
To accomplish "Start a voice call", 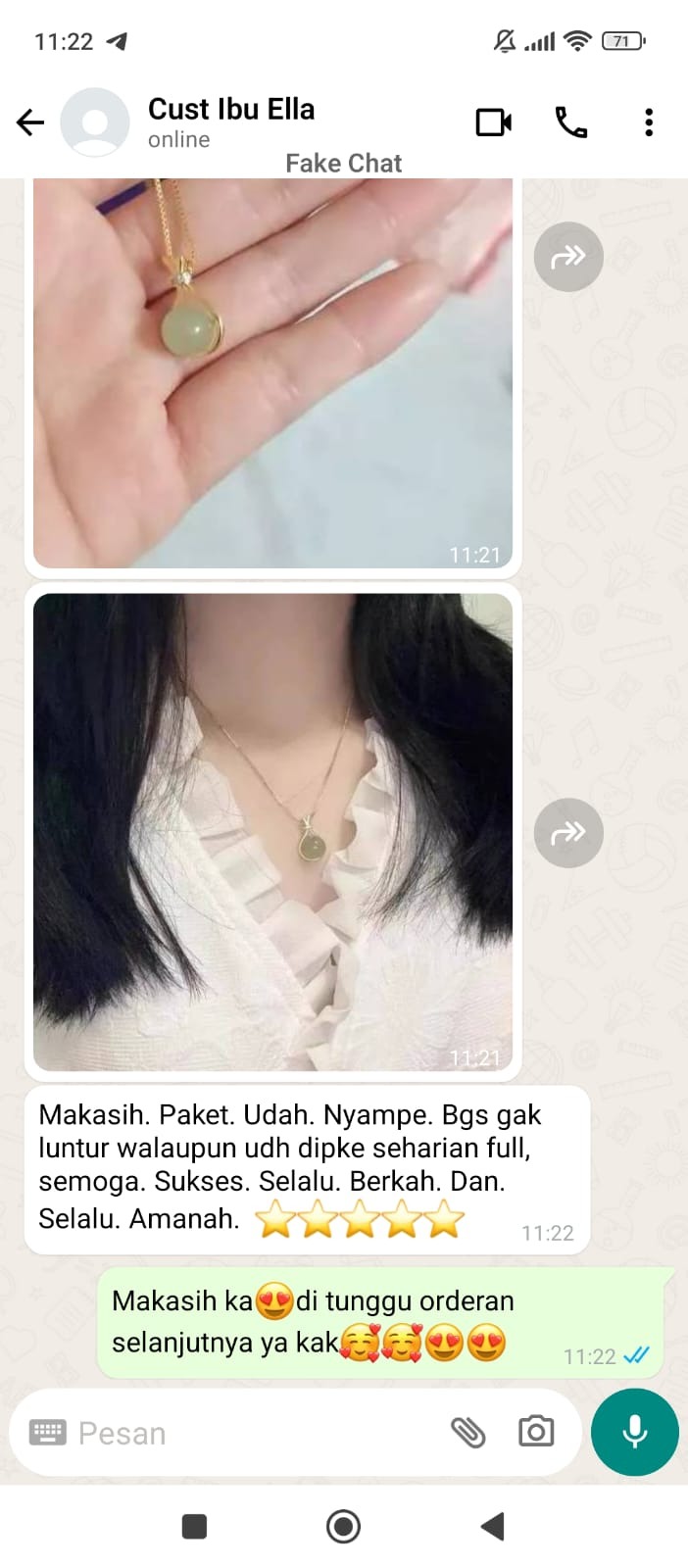I will point(571,122).
